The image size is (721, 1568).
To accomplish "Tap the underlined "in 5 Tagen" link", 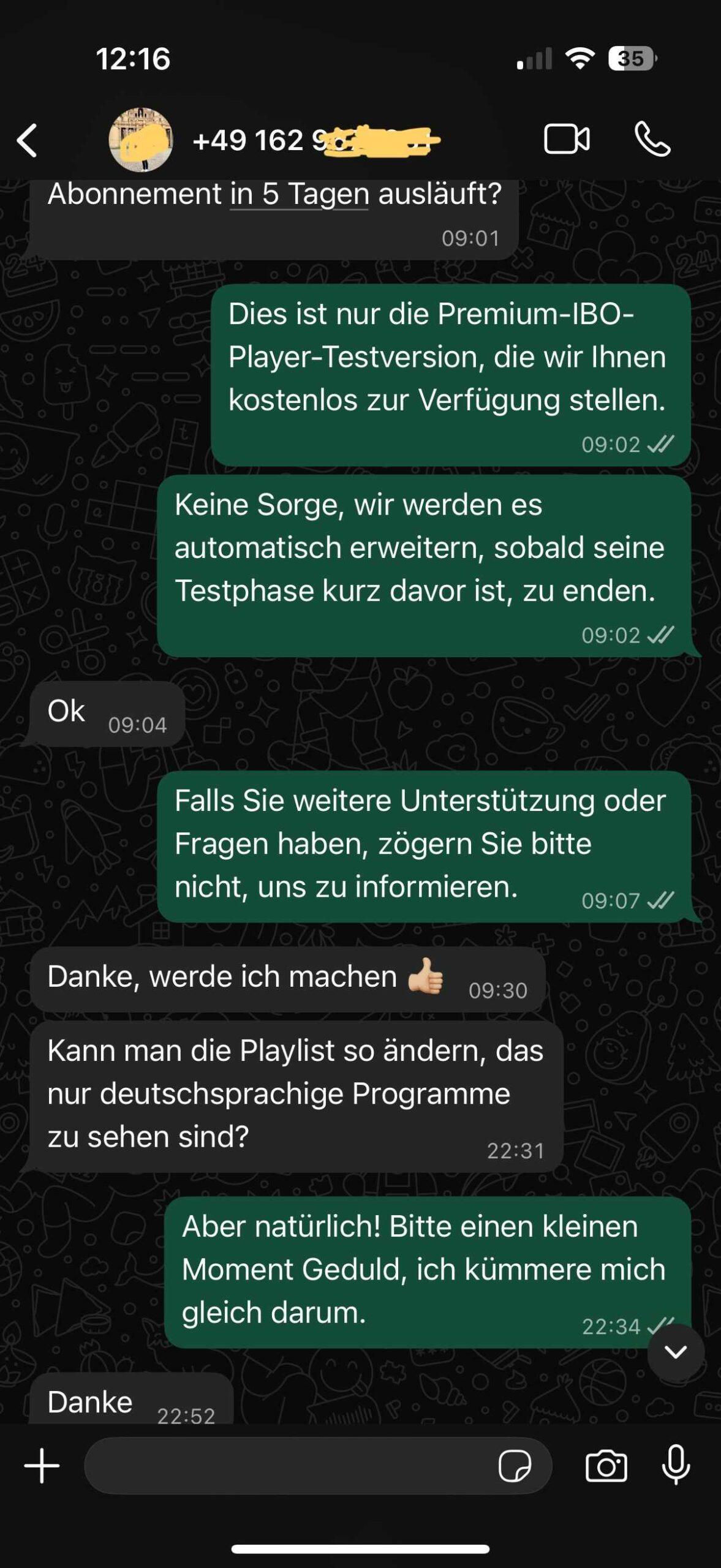I will click(x=300, y=195).
